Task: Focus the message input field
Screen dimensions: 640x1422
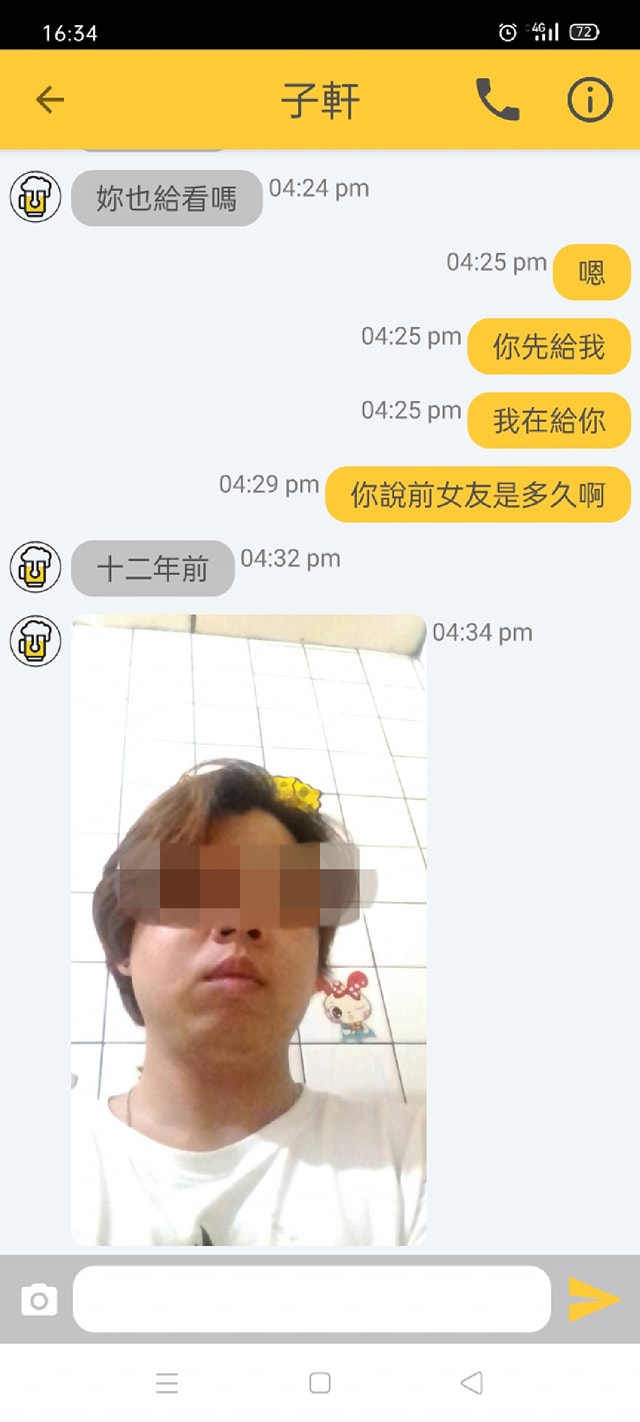Action: click(x=312, y=1299)
